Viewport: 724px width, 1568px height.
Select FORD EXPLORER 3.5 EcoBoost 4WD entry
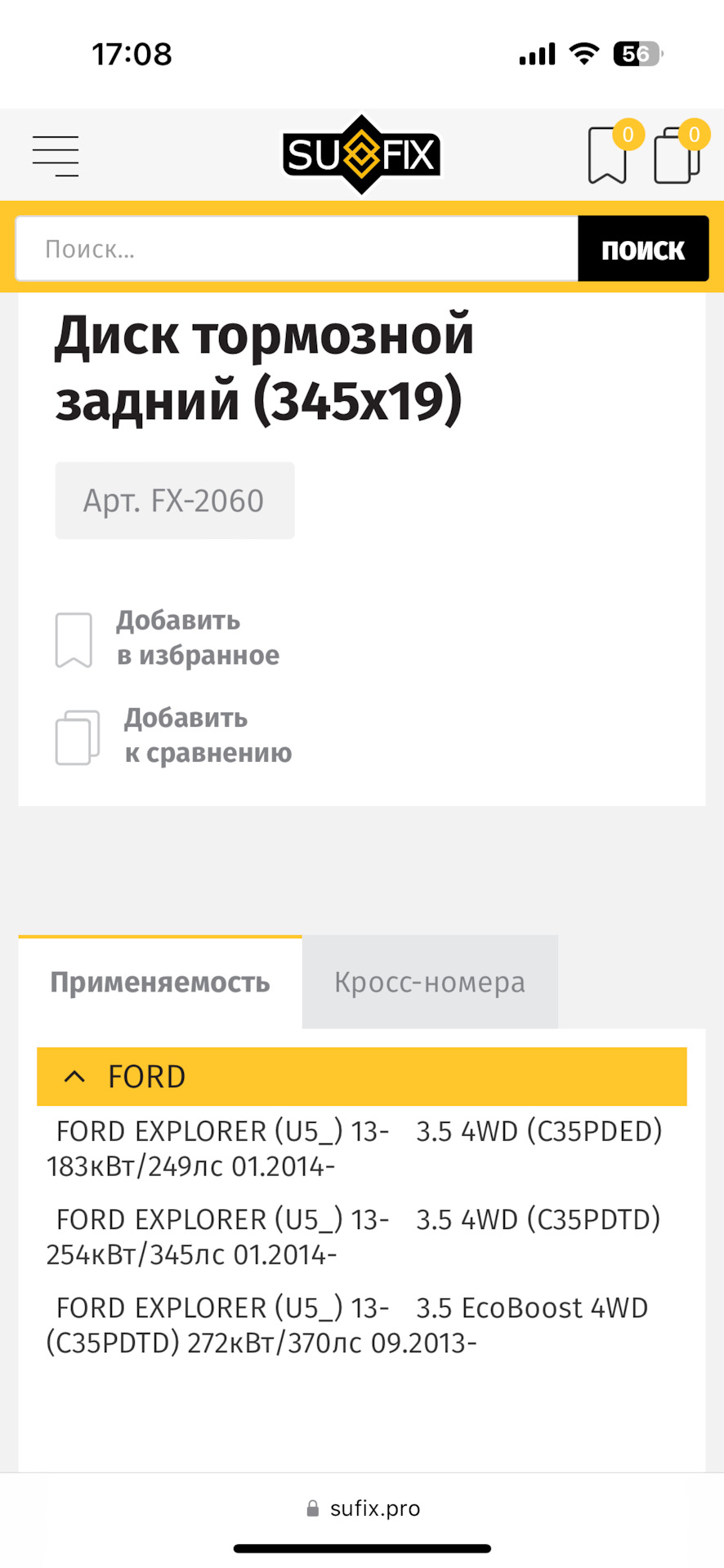351,1323
